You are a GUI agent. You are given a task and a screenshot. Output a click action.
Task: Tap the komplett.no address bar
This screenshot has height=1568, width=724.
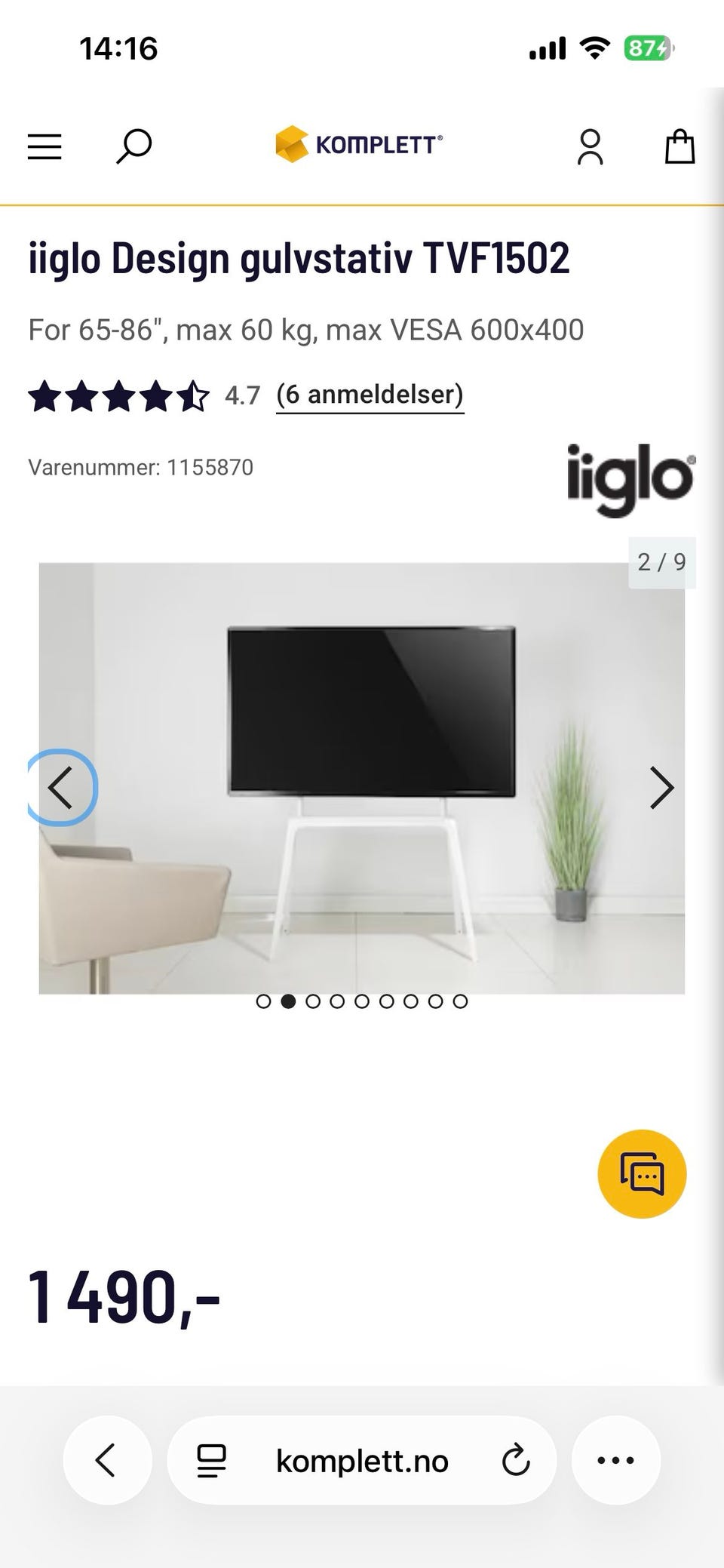coord(362,1460)
